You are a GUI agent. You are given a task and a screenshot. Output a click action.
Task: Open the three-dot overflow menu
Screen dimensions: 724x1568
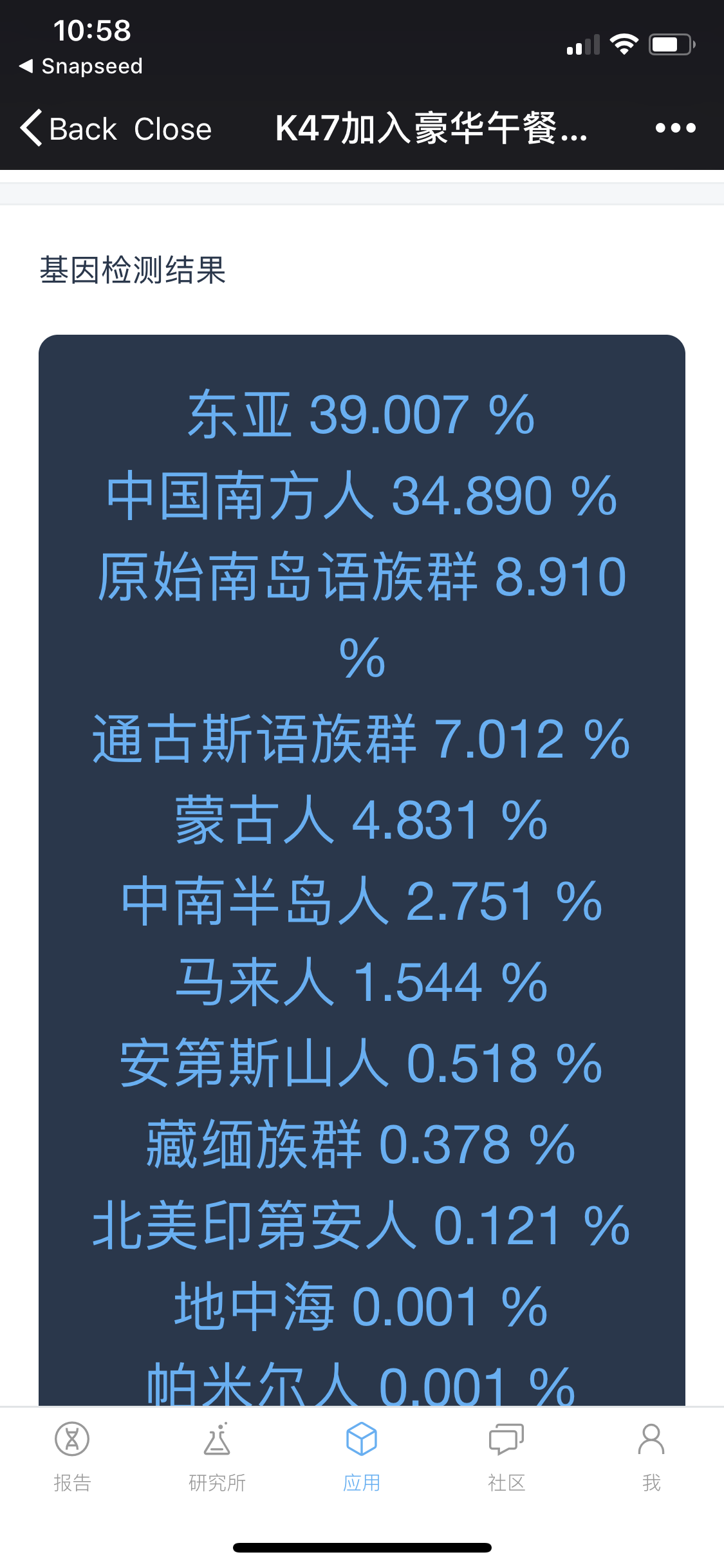[675, 128]
